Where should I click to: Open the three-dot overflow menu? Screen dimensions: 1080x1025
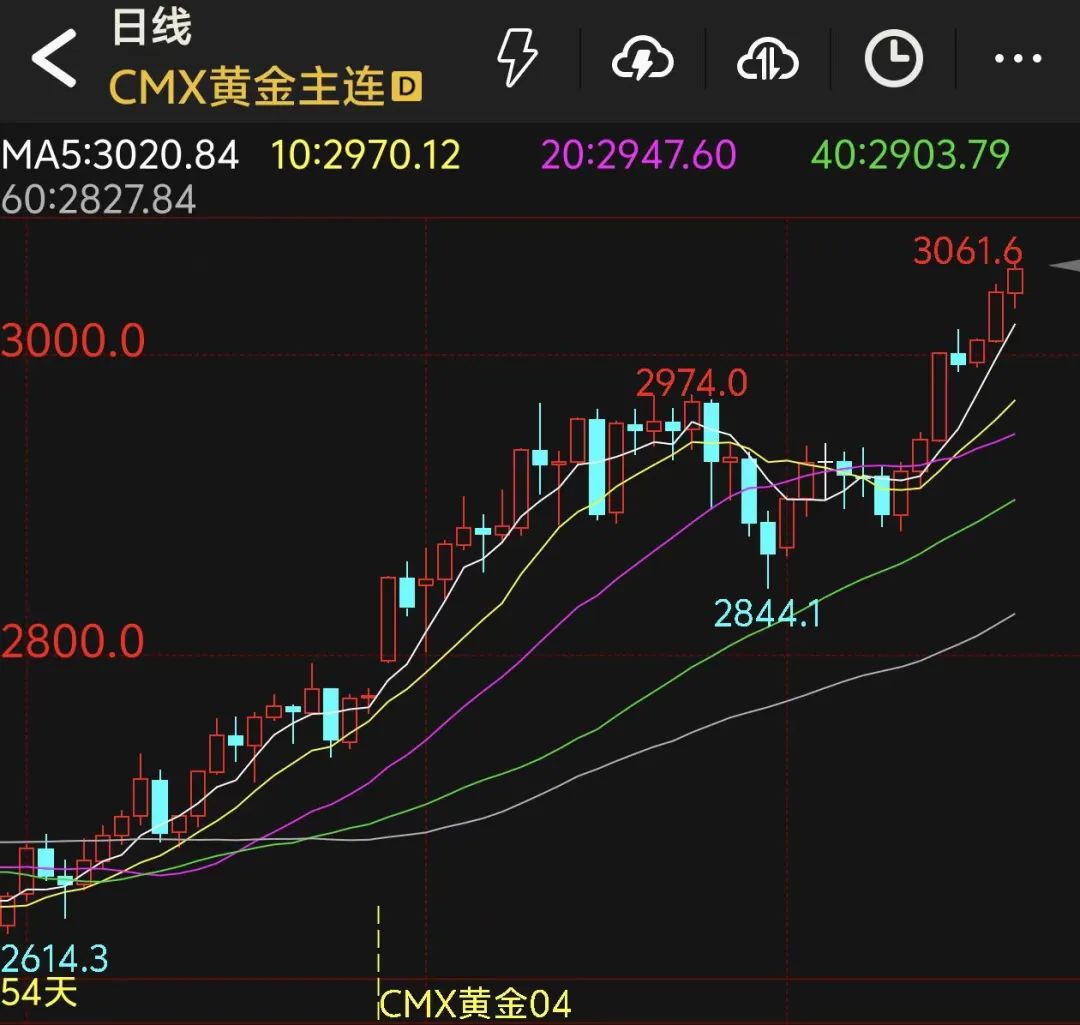[1017, 59]
